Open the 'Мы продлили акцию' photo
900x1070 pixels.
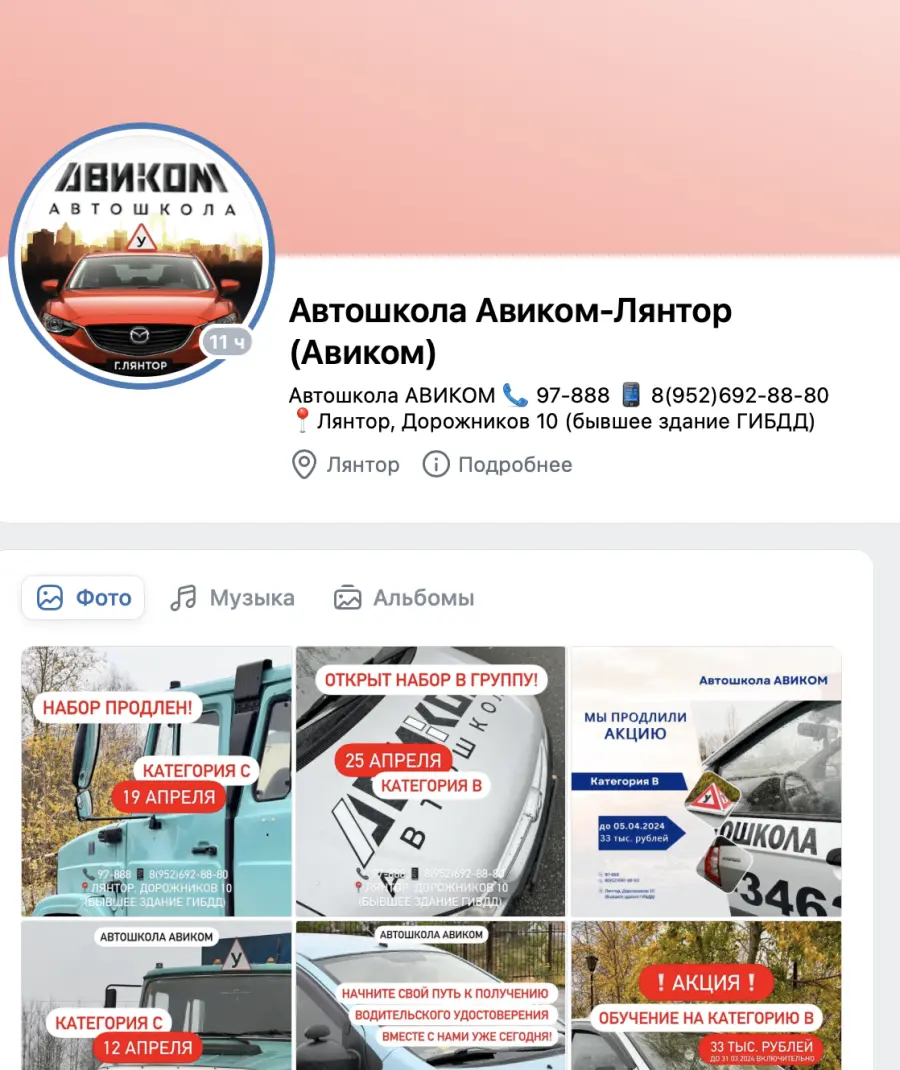tap(705, 781)
